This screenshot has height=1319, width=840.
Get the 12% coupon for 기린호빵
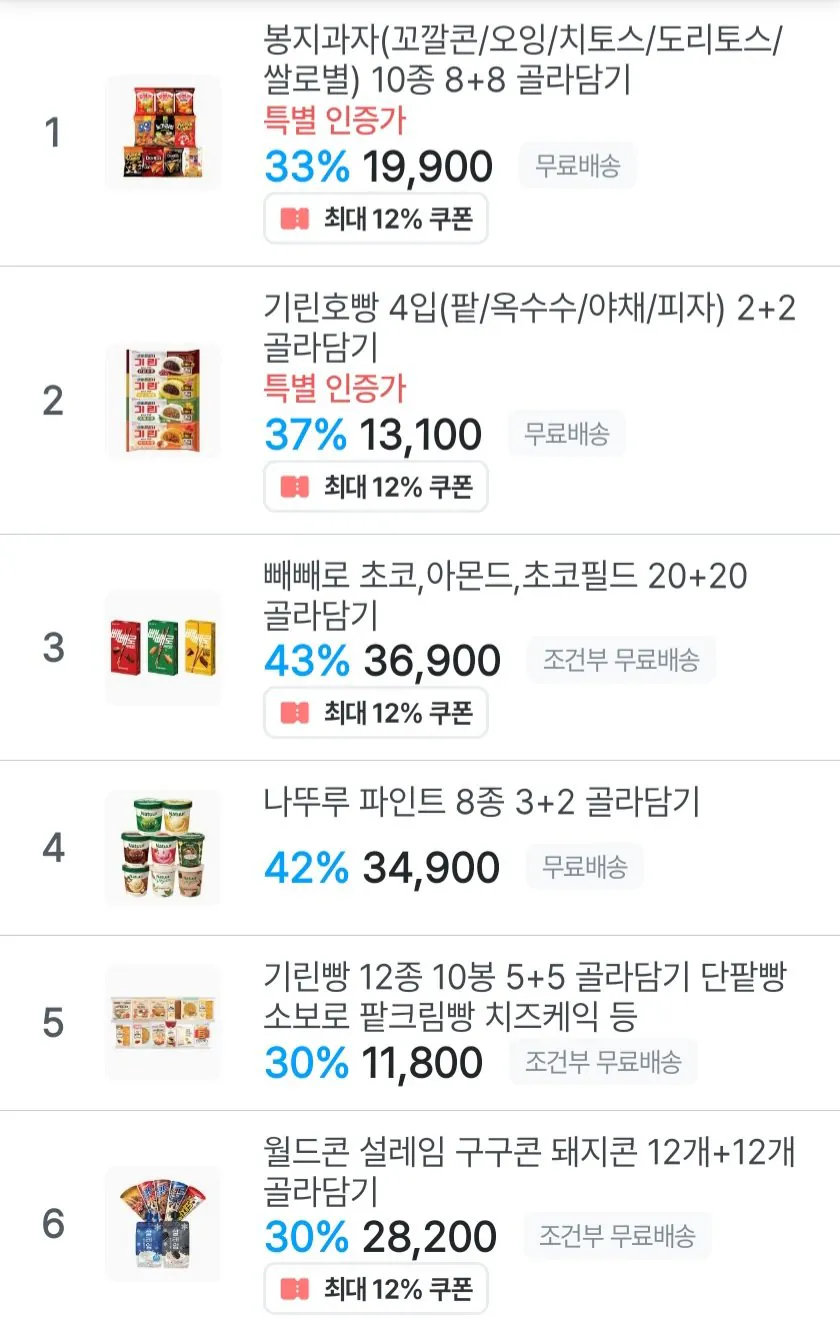376,487
